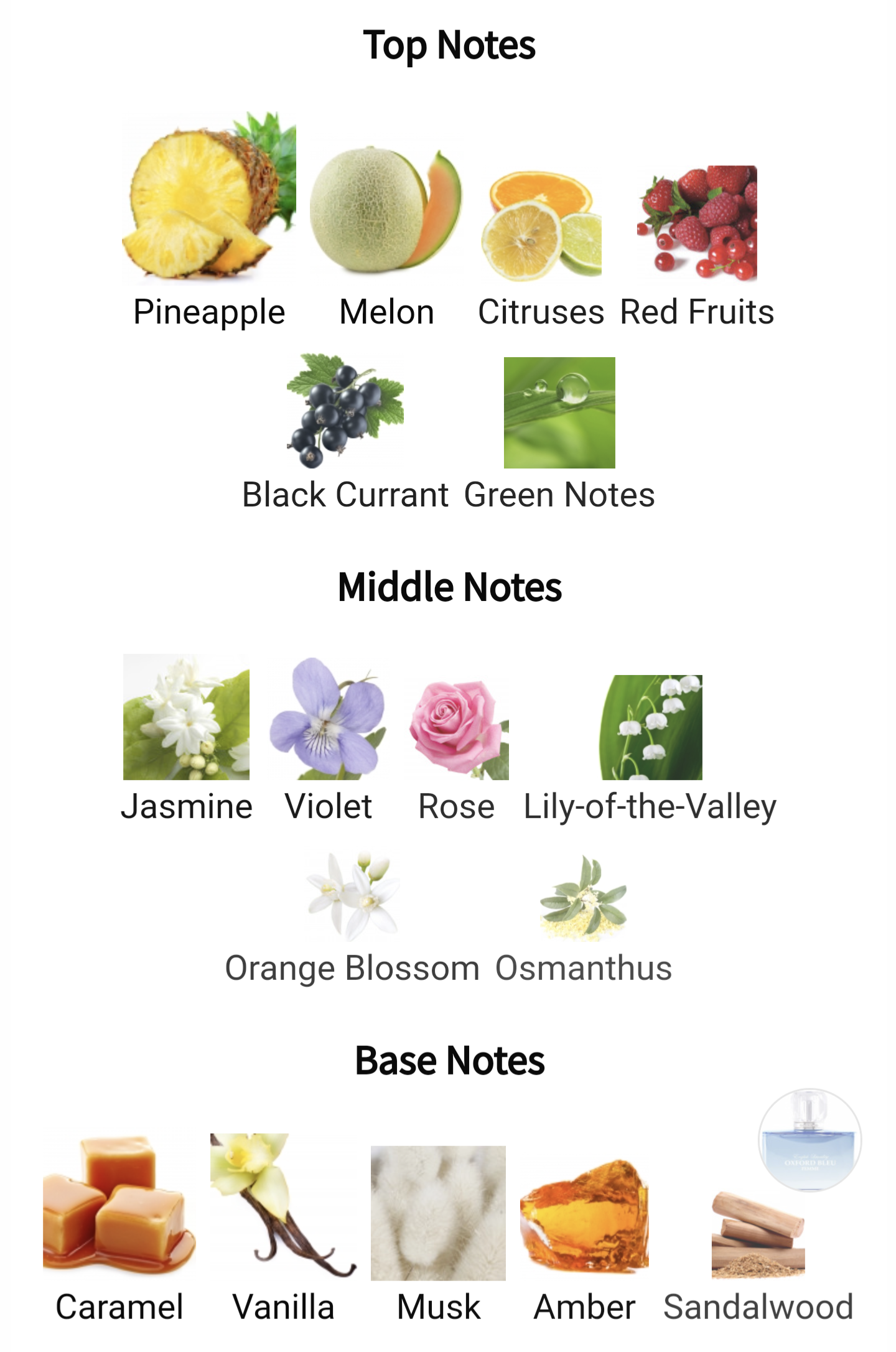Tap the Caramel base note
Viewport: 896px width, 1352px height.
pos(119,1203)
